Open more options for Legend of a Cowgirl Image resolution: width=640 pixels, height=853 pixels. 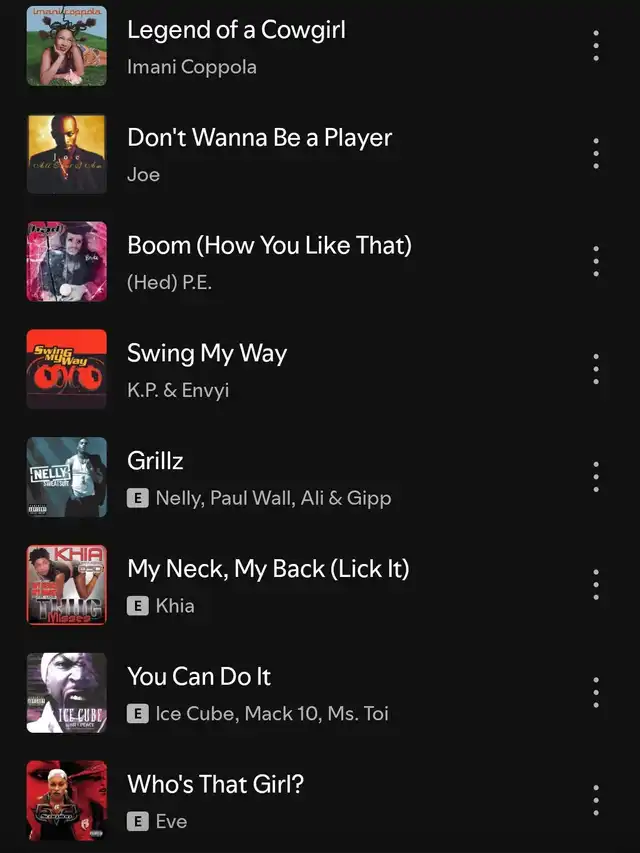click(596, 46)
